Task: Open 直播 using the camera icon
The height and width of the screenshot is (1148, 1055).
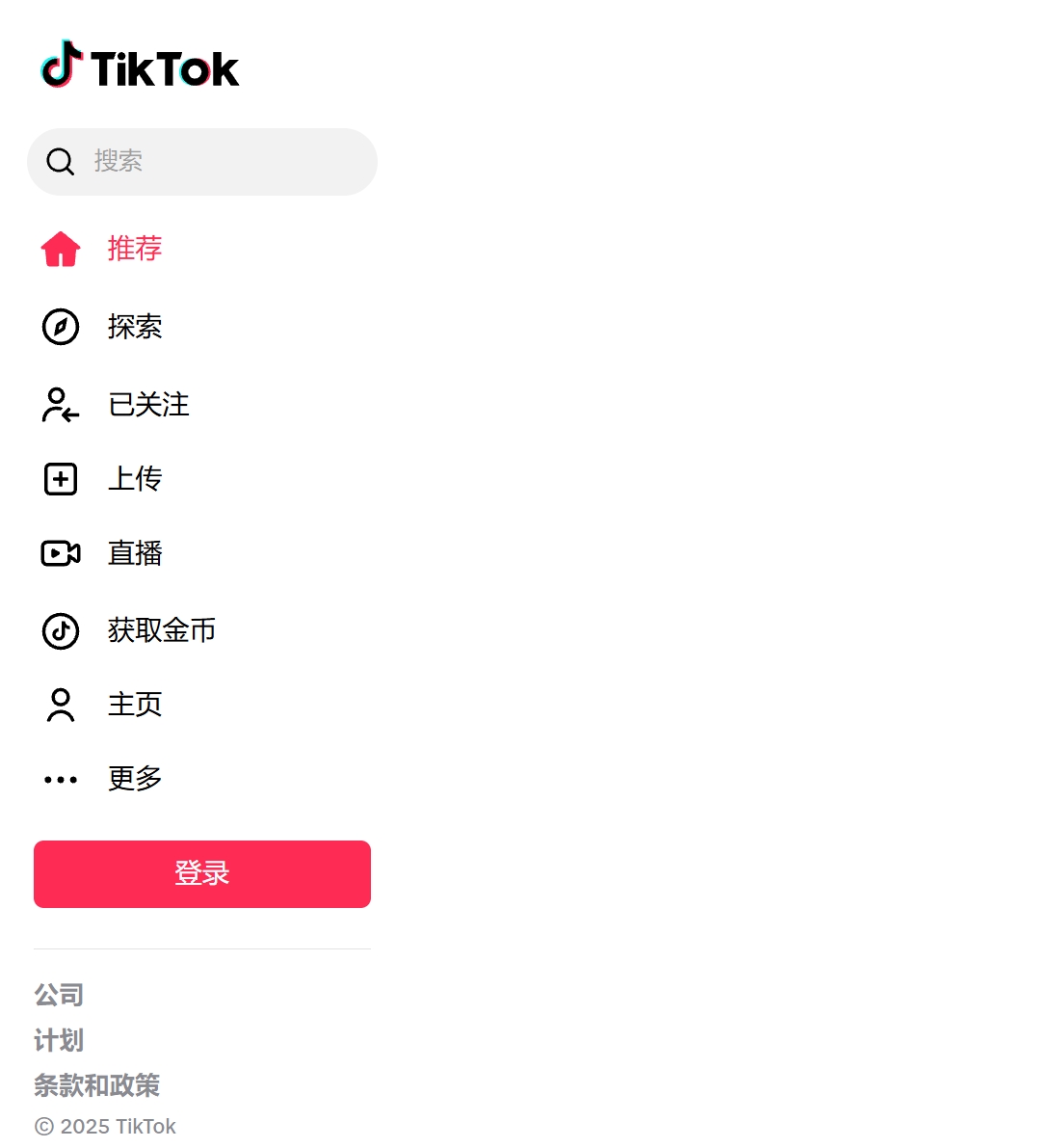Action: point(61,553)
